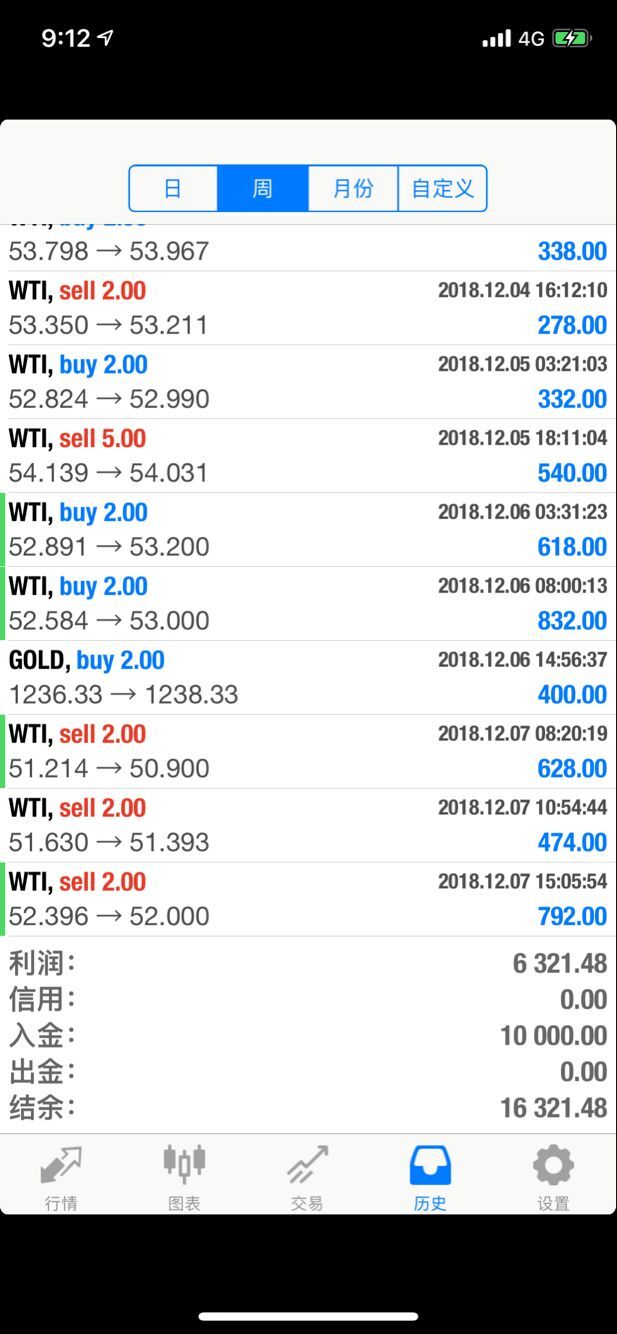Image resolution: width=617 pixels, height=1334 pixels.
Task: Open the 自定义 custom period filter
Action: 442,188
